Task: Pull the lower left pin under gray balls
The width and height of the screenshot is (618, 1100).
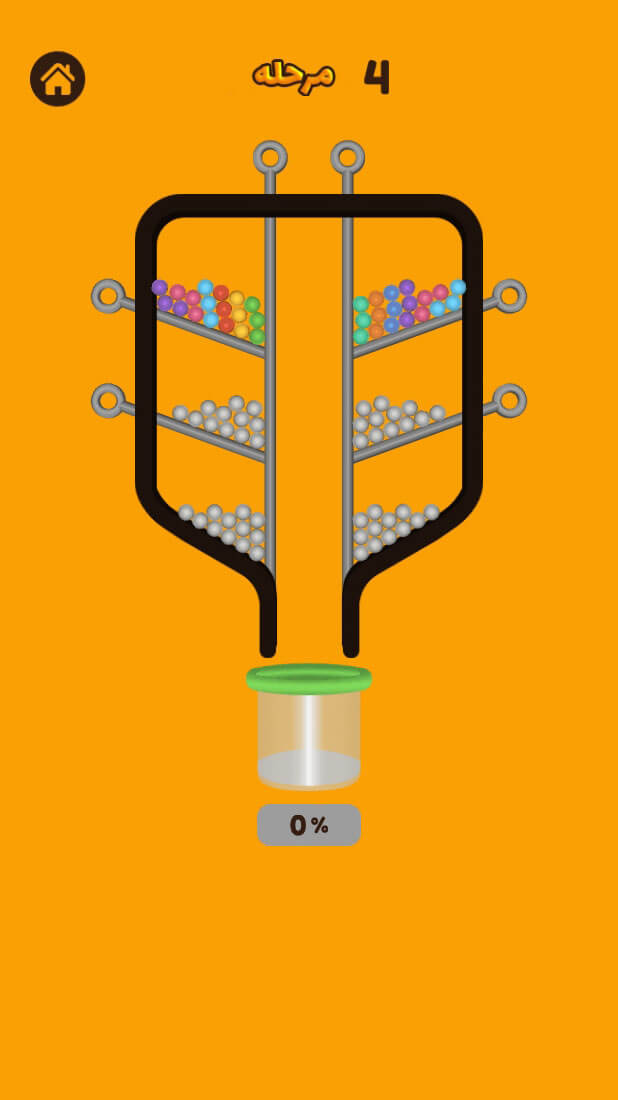Action: tap(108, 401)
